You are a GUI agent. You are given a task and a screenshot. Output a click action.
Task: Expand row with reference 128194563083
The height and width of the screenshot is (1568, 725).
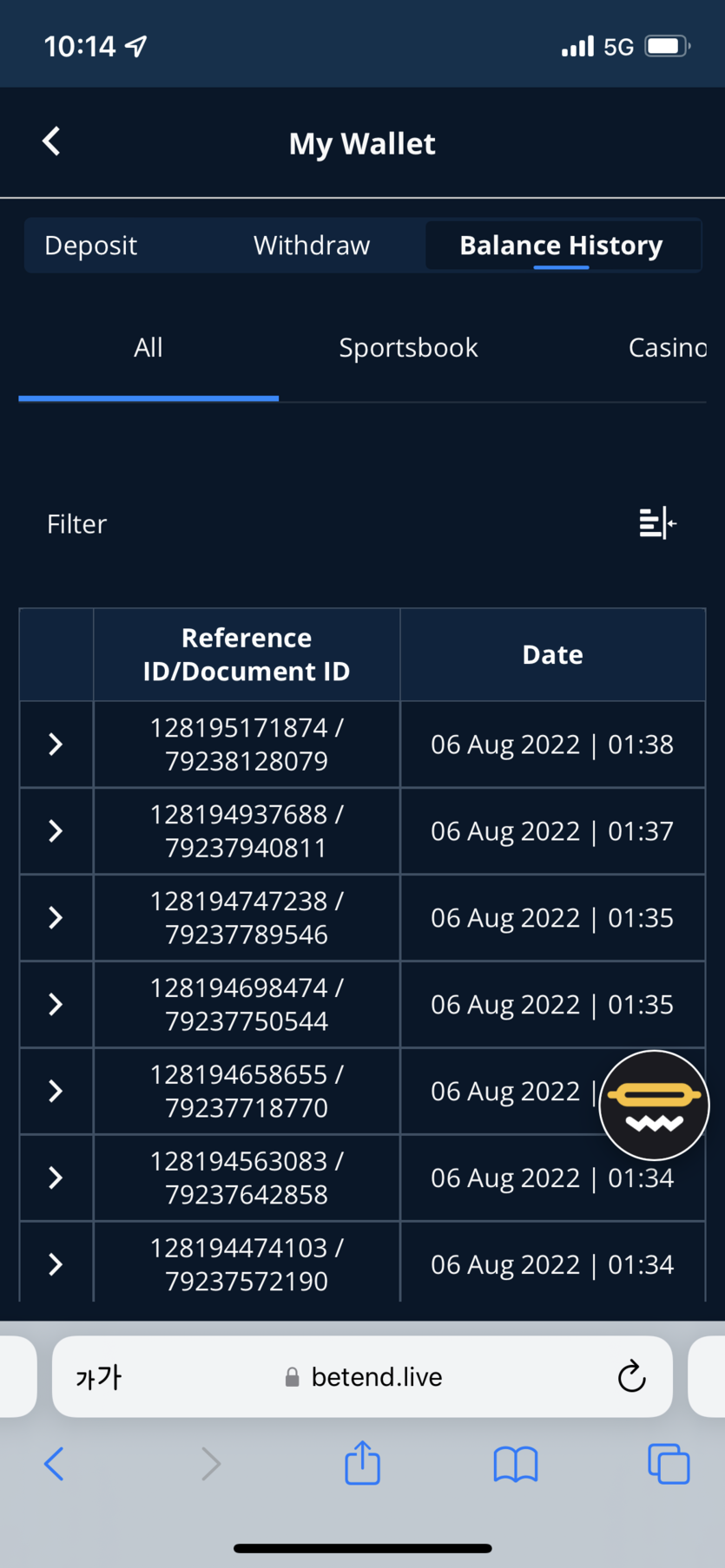tap(56, 1178)
